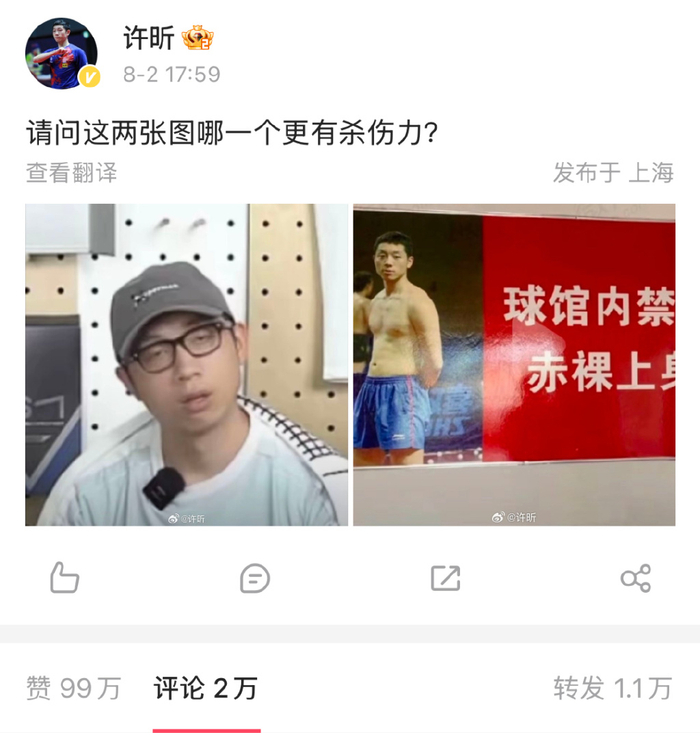Switch to the 转发 1.1万 tab
700x748 pixels.
pos(612,688)
